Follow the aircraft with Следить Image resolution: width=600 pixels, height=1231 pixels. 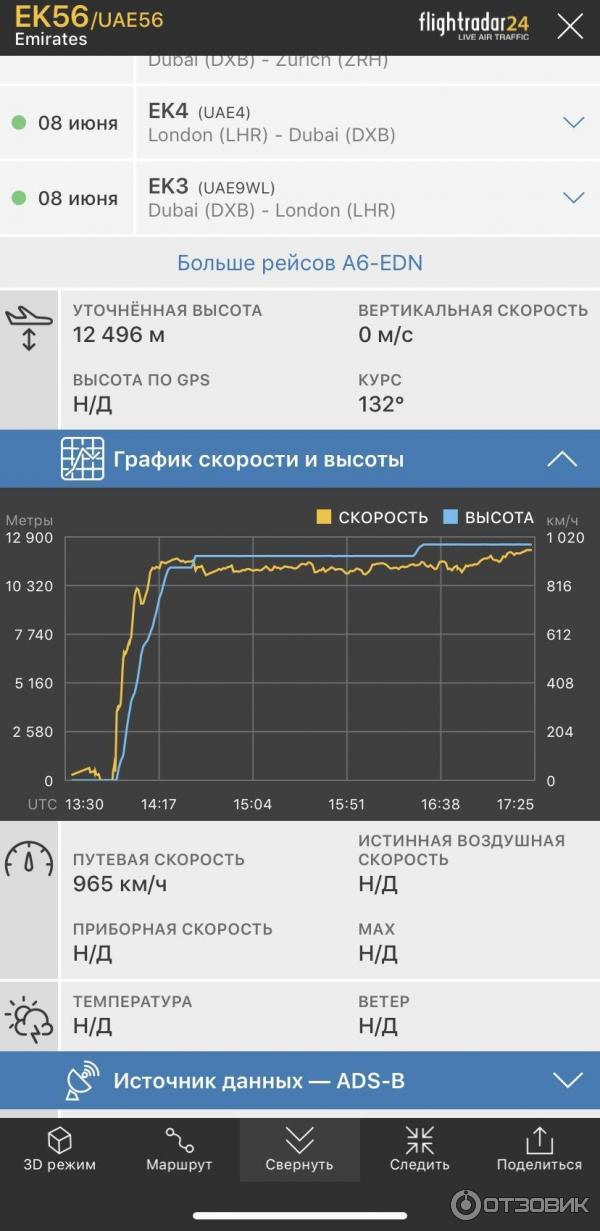pos(419,1150)
